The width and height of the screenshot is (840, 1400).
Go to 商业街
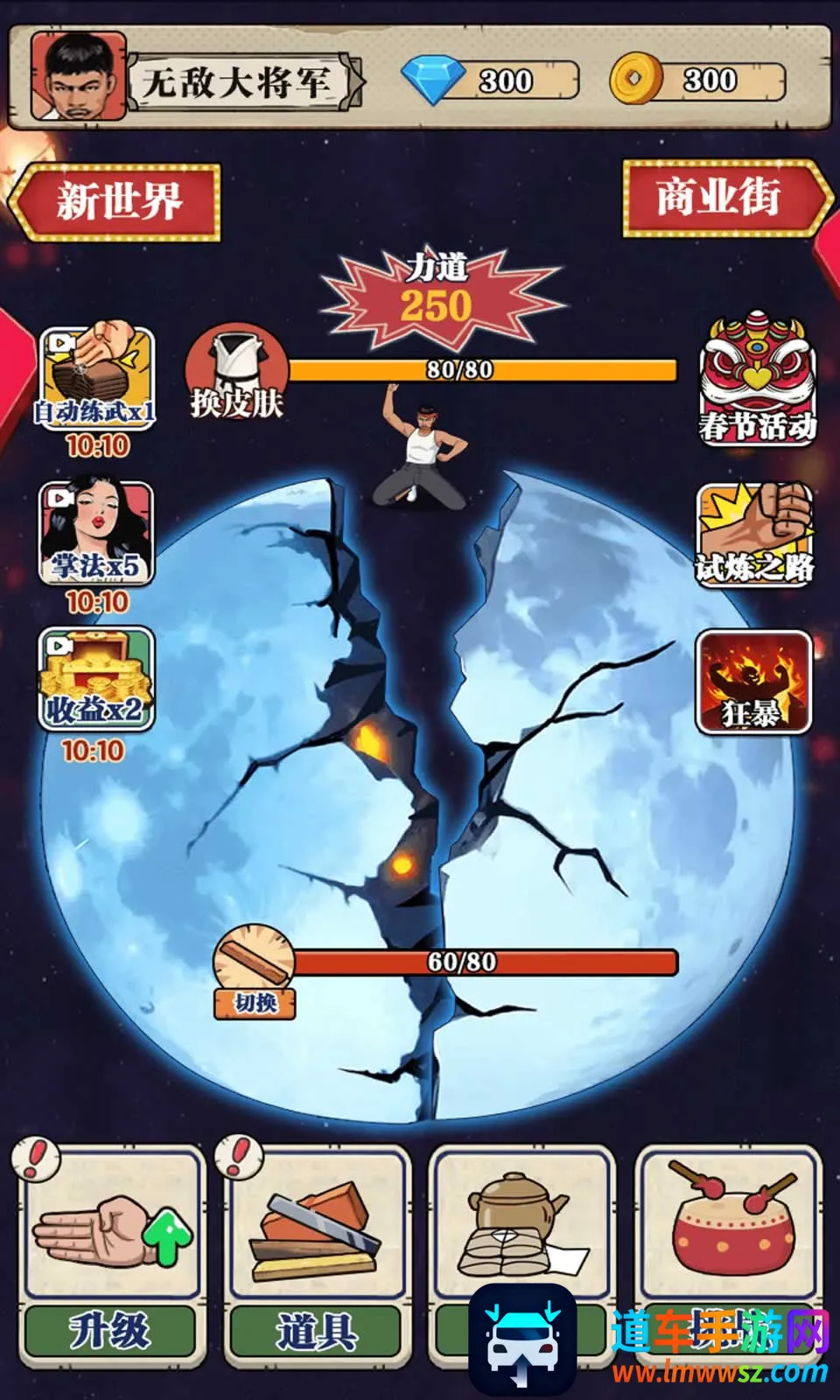click(x=721, y=198)
